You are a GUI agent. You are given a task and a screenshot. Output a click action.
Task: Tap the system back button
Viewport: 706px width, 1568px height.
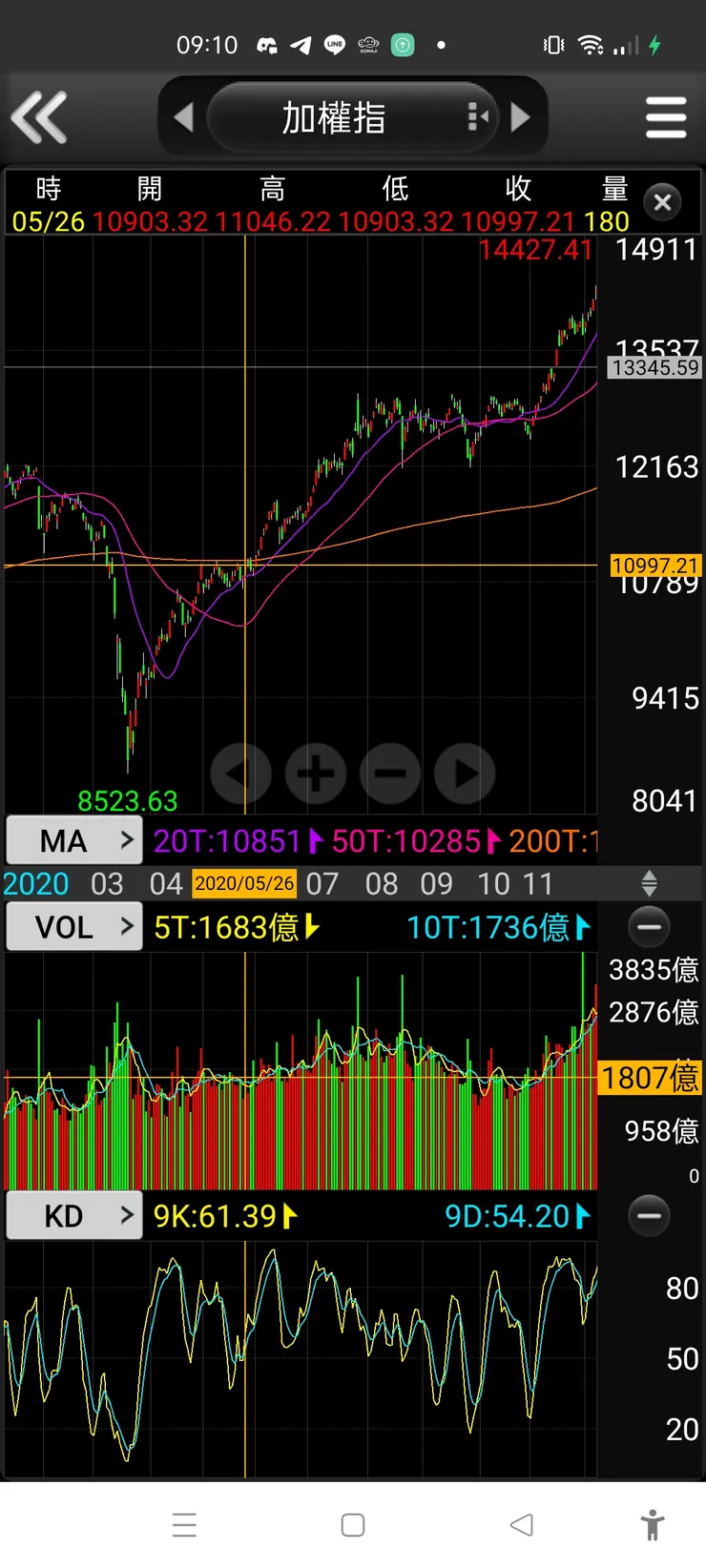[521, 1524]
